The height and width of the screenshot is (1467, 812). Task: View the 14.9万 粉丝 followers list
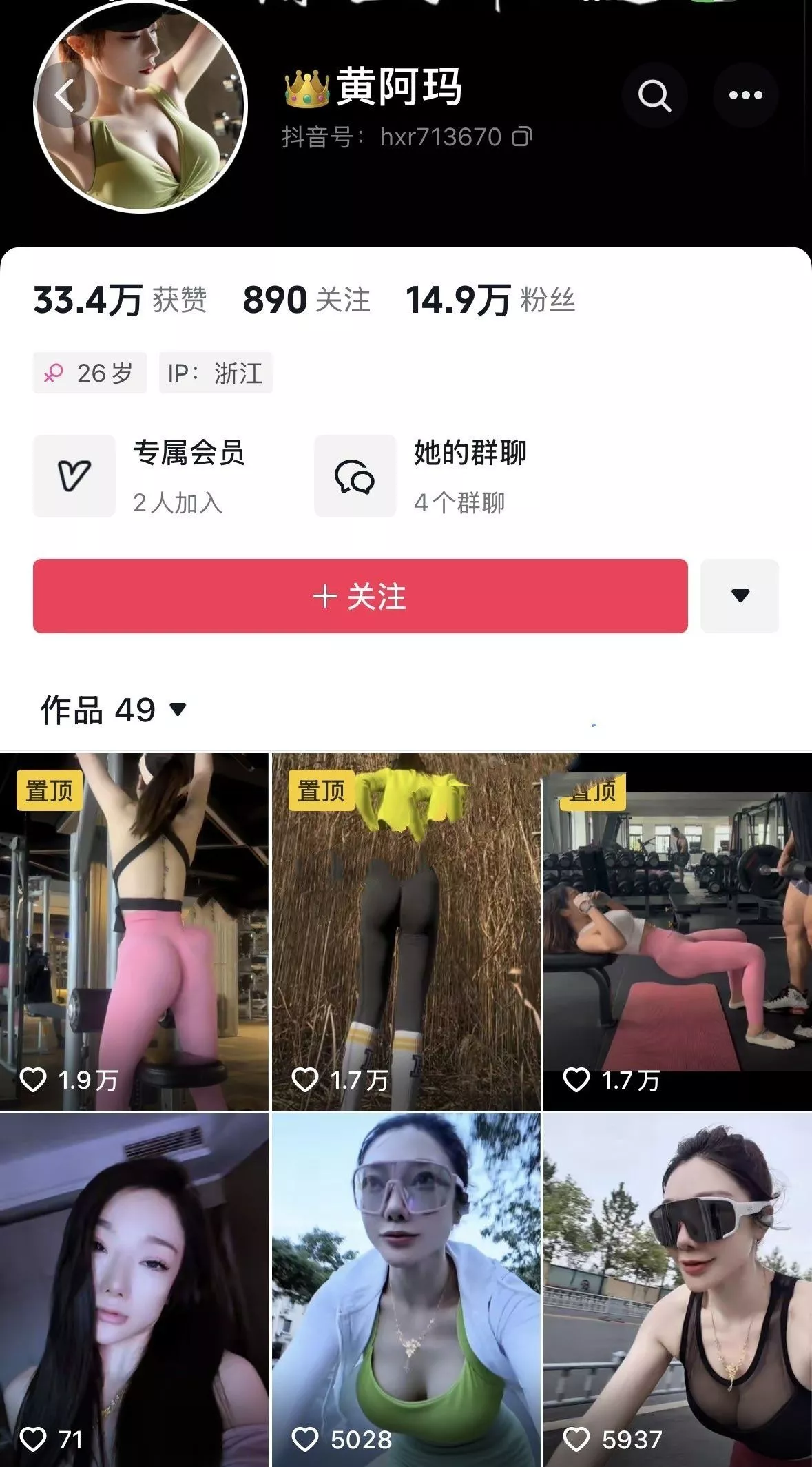[x=490, y=300]
